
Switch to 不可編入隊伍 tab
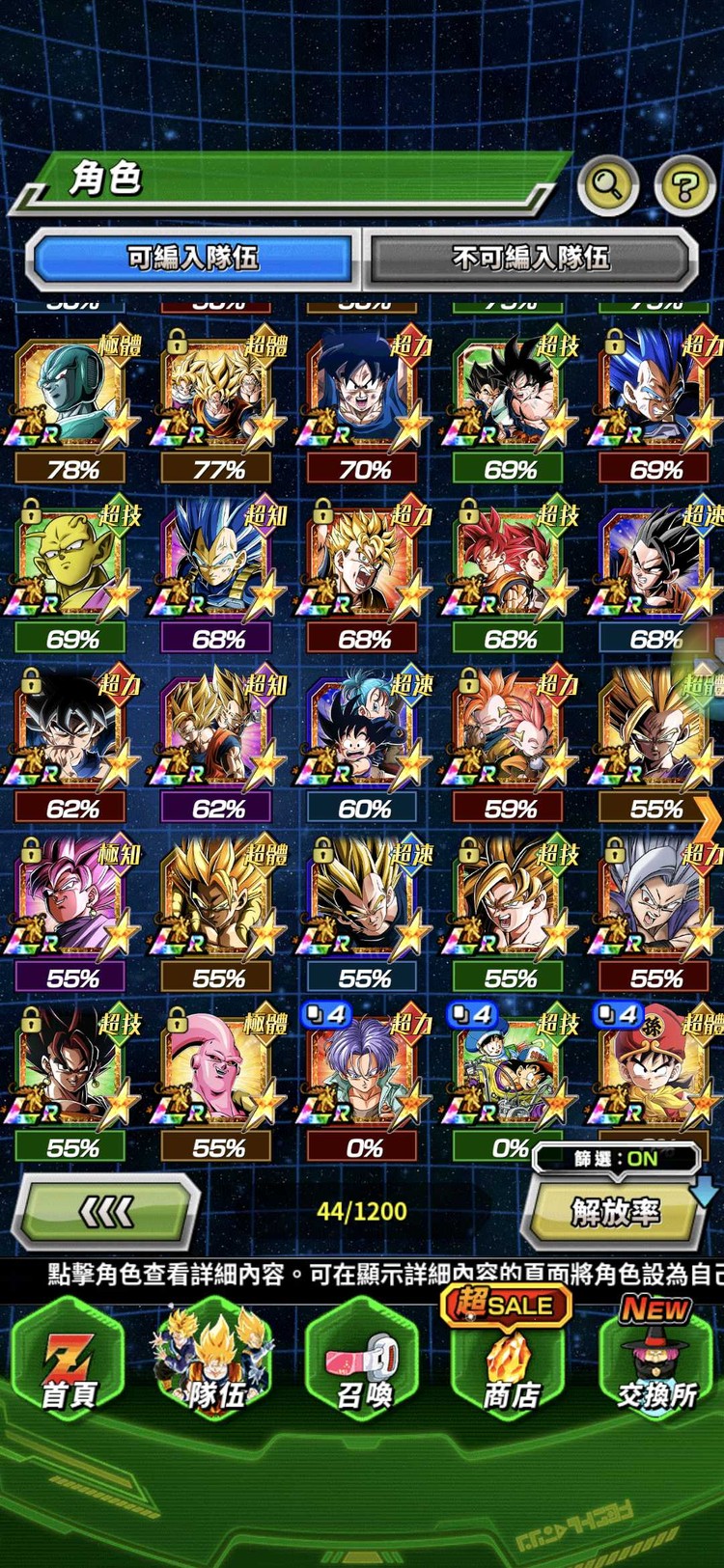530,258
